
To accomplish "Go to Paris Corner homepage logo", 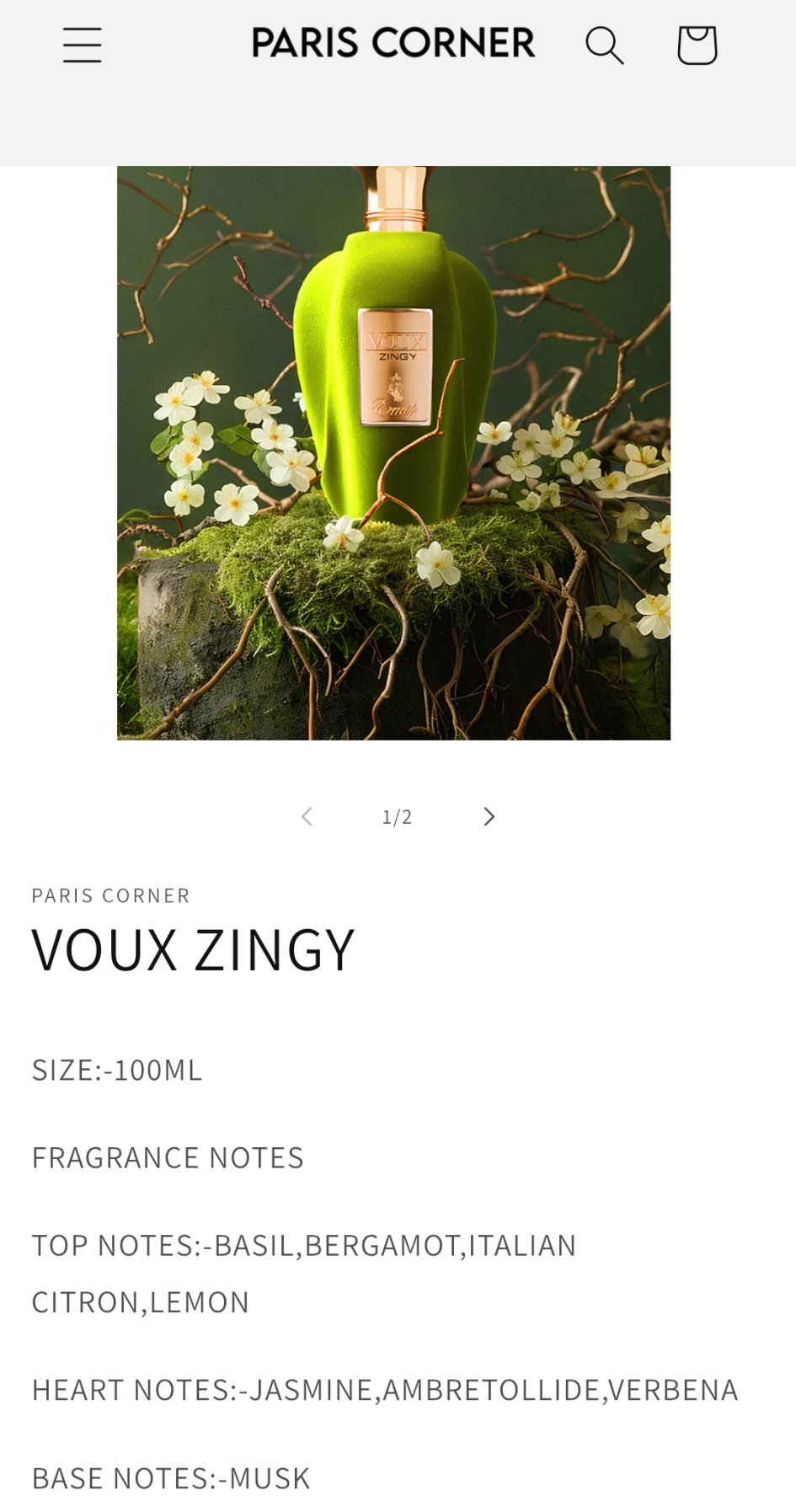I will (393, 43).
